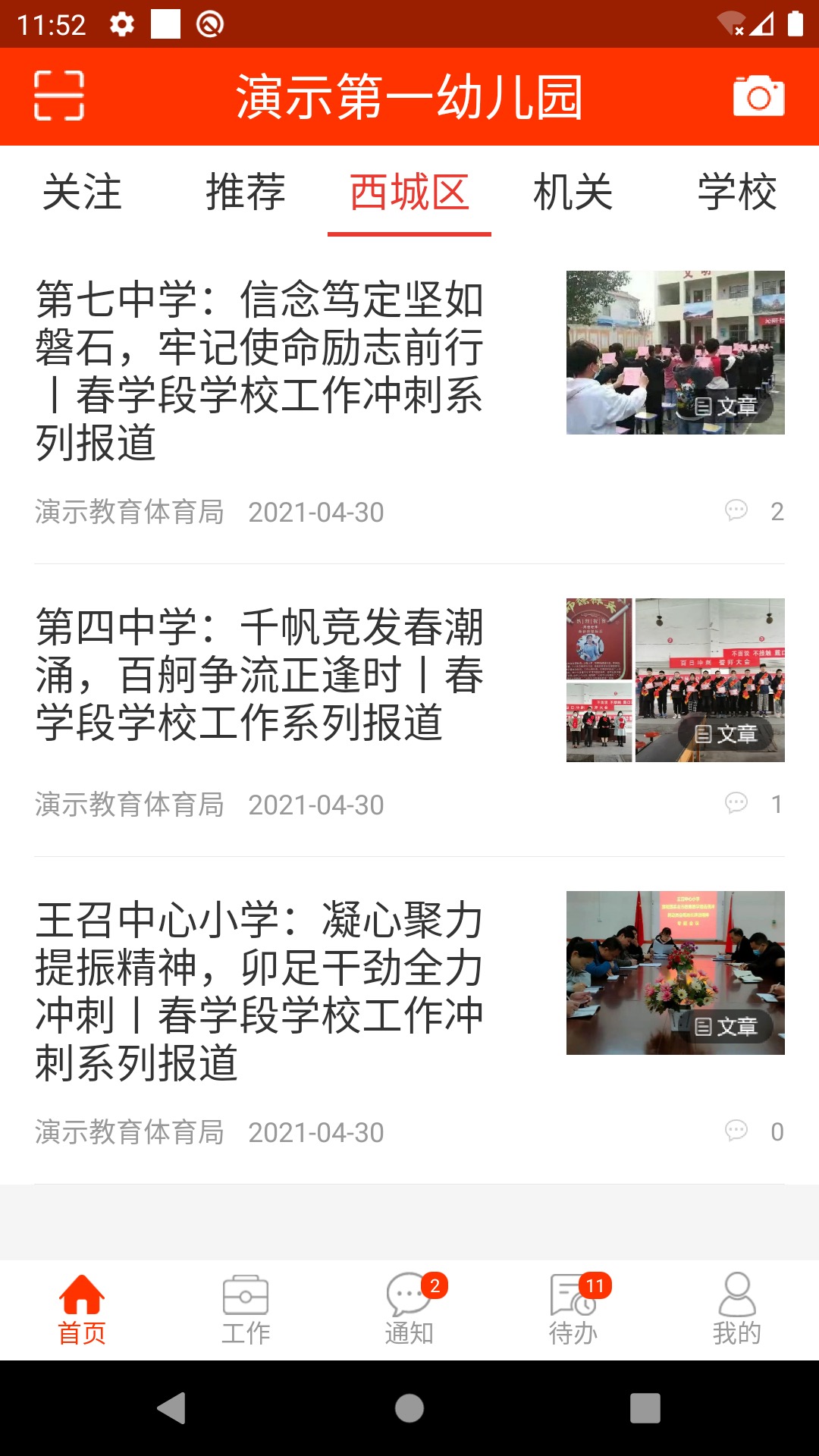The height and width of the screenshot is (1456, 819).
Task: Open 通知 notifications with 2 unread
Action: coord(409,1304)
